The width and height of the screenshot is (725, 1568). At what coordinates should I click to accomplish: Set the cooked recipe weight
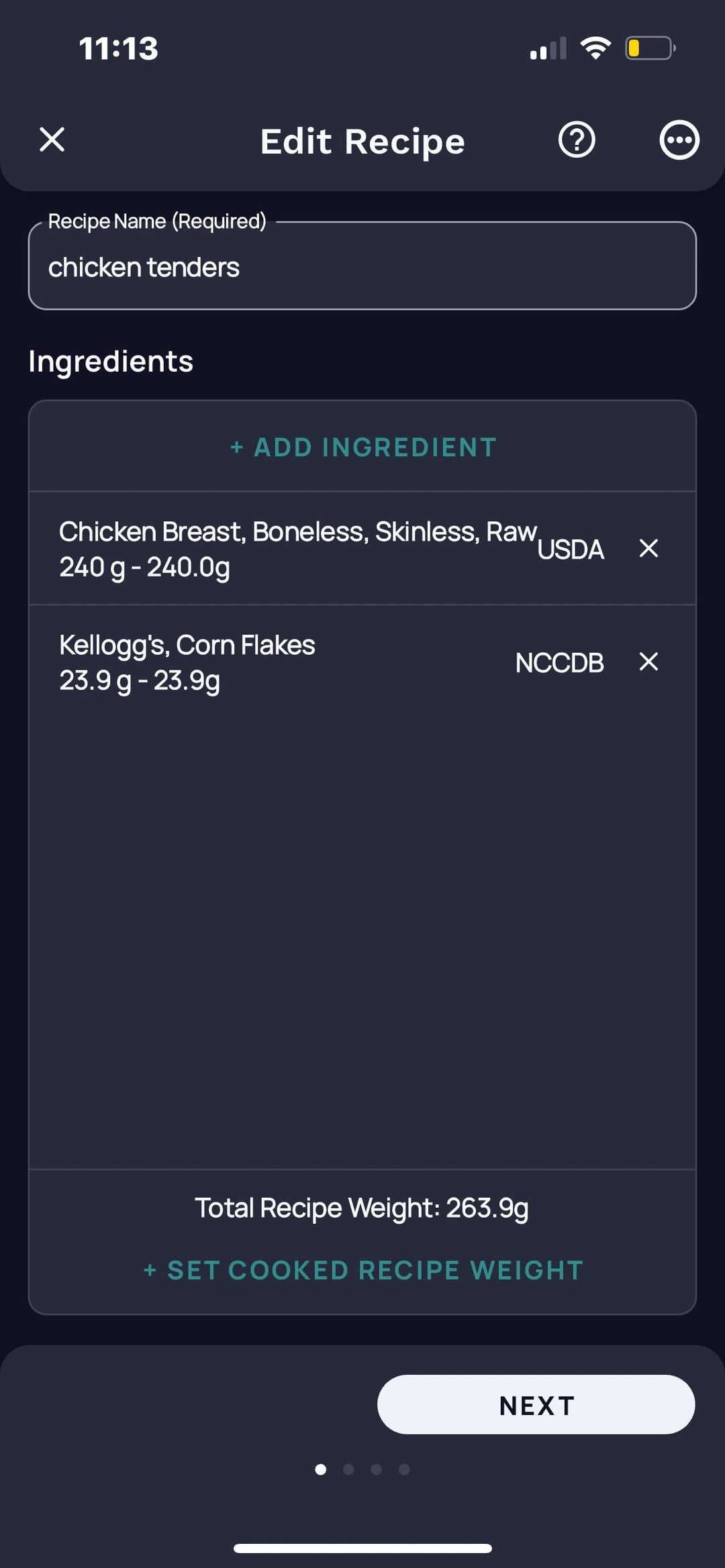click(x=362, y=1270)
